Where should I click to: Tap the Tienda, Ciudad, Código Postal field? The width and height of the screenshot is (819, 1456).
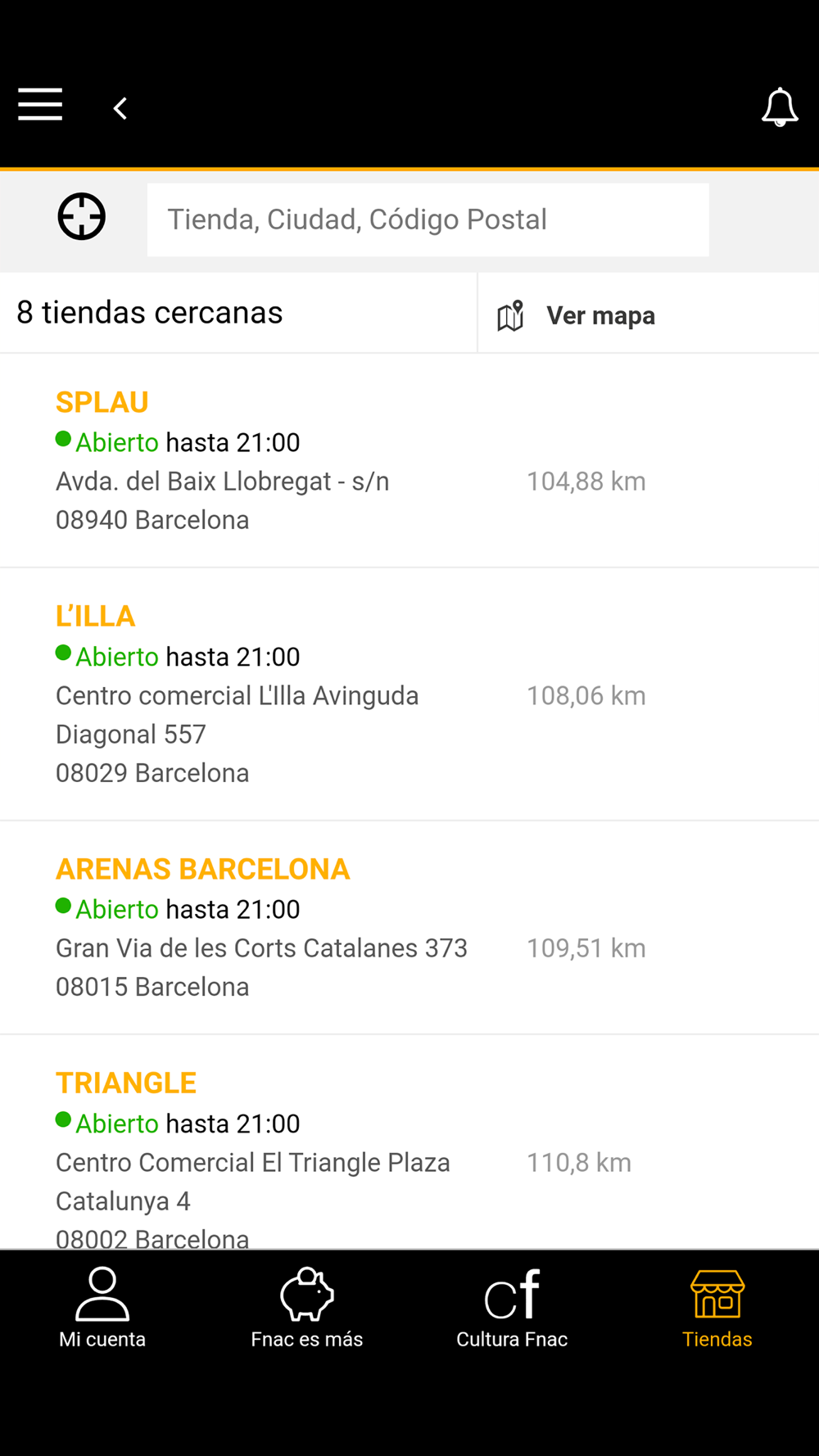click(428, 219)
